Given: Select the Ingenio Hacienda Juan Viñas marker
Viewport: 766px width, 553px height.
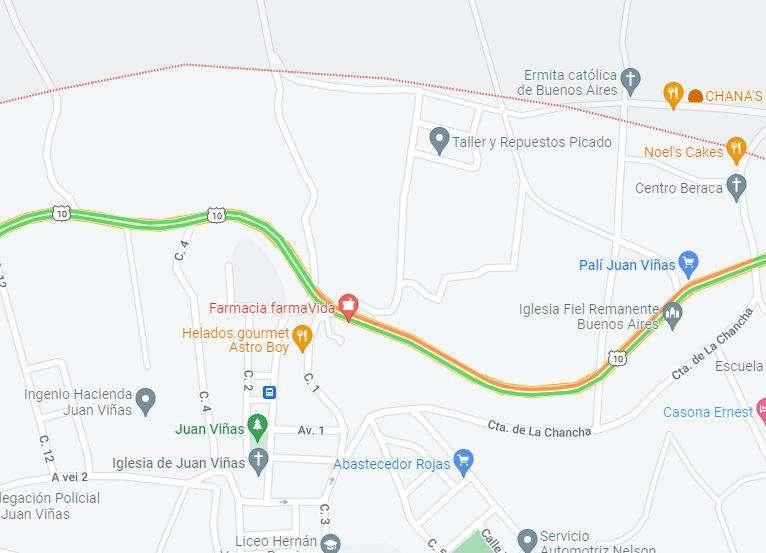Looking at the screenshot, I should [x=146, y=401].
